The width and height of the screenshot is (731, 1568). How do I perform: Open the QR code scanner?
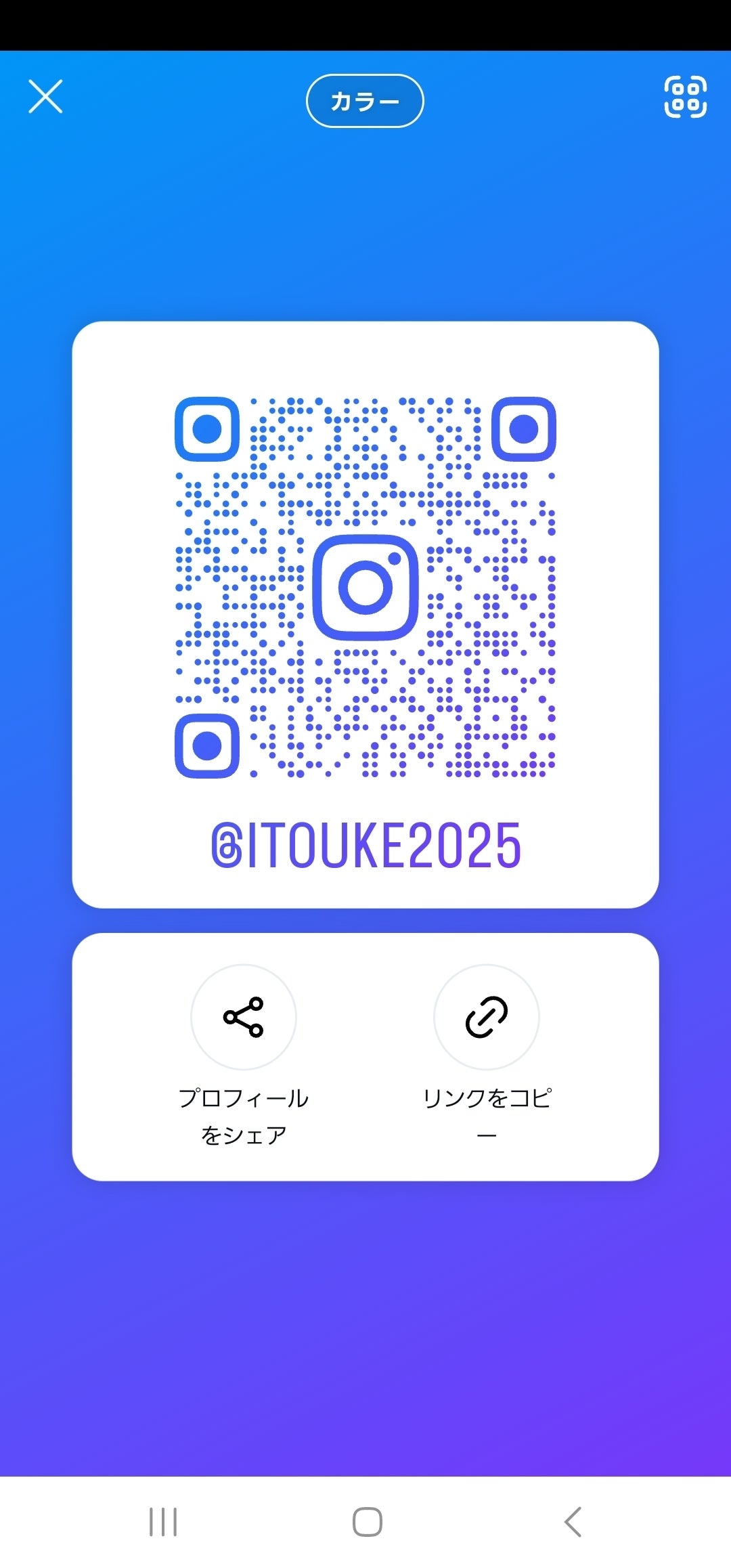pyautogui.click(x=685, y=97)
